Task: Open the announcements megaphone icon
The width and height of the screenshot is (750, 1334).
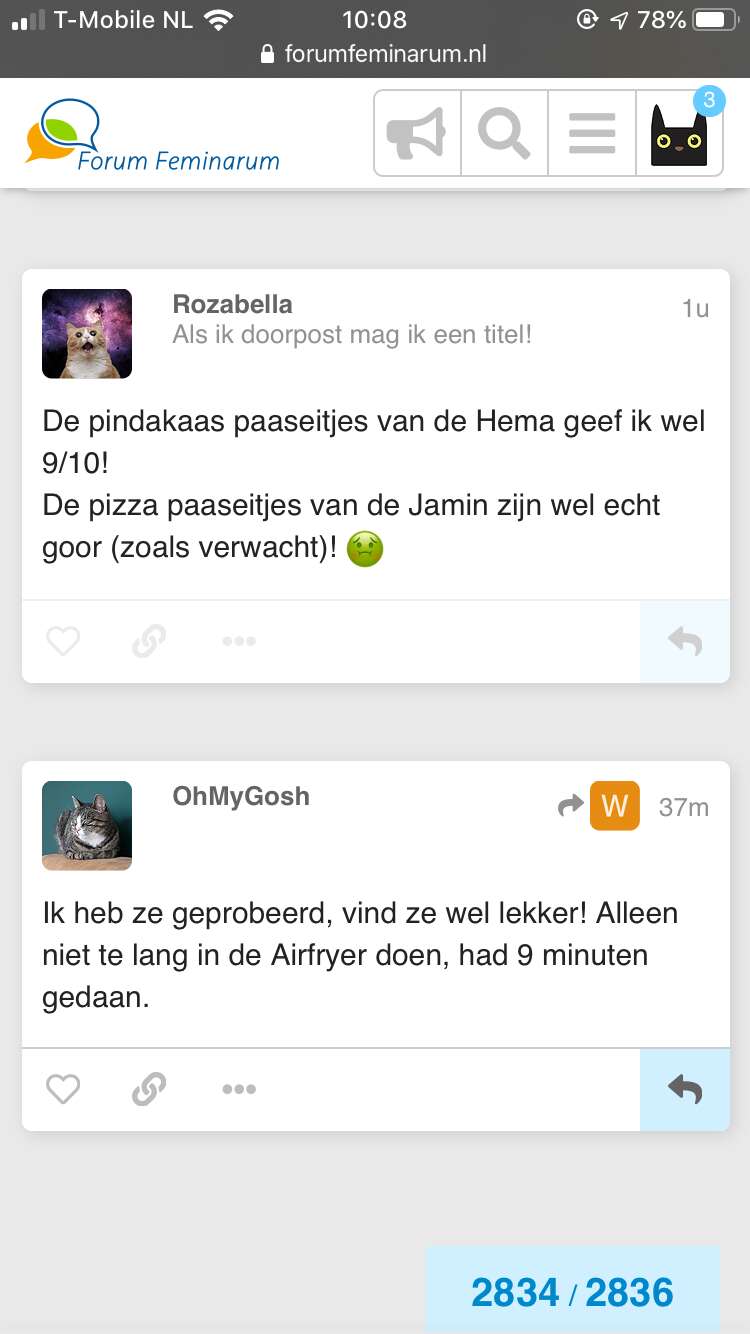Action: (x=417, y=133)
